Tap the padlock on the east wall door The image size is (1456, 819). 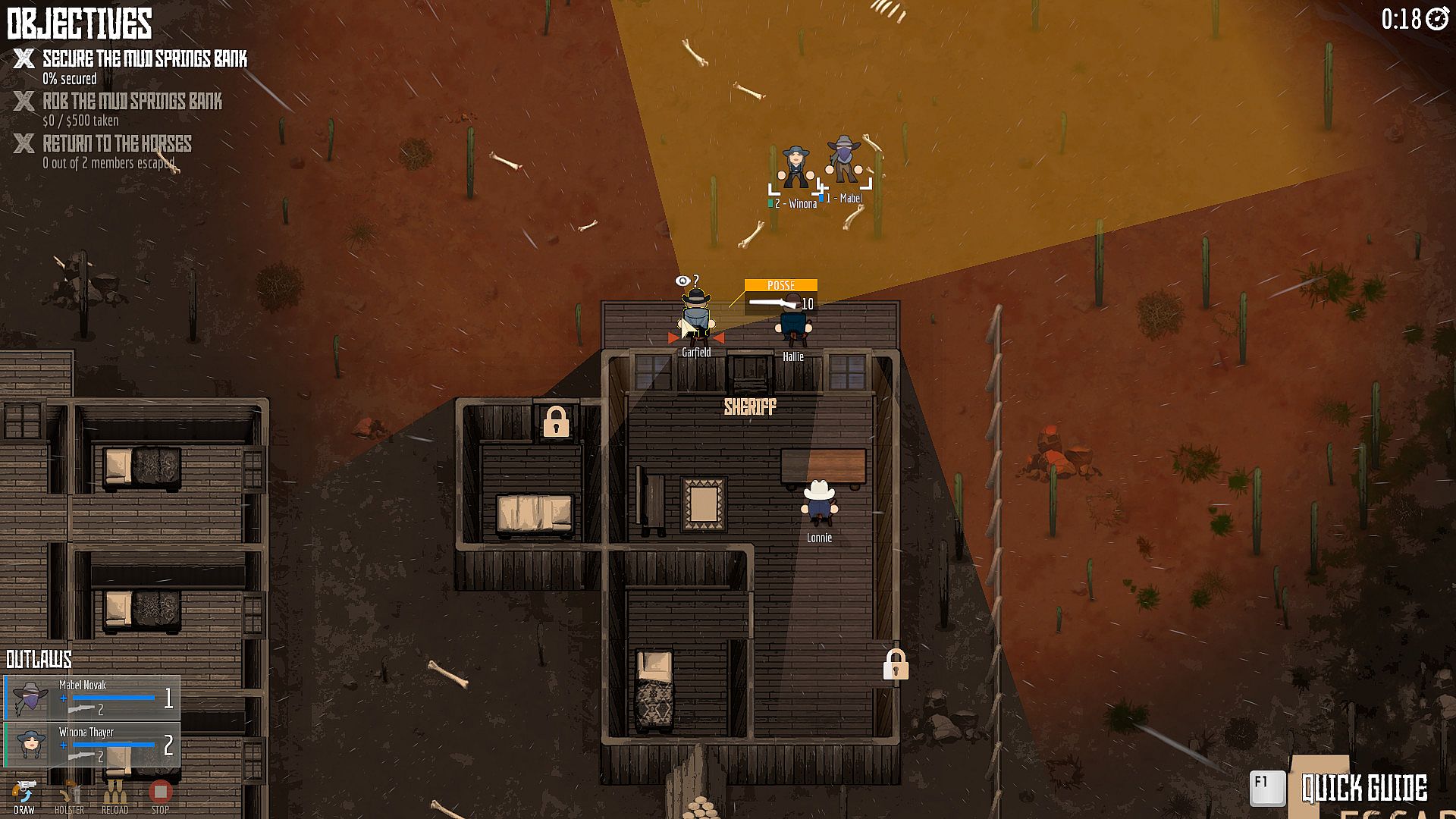[896, 664]
